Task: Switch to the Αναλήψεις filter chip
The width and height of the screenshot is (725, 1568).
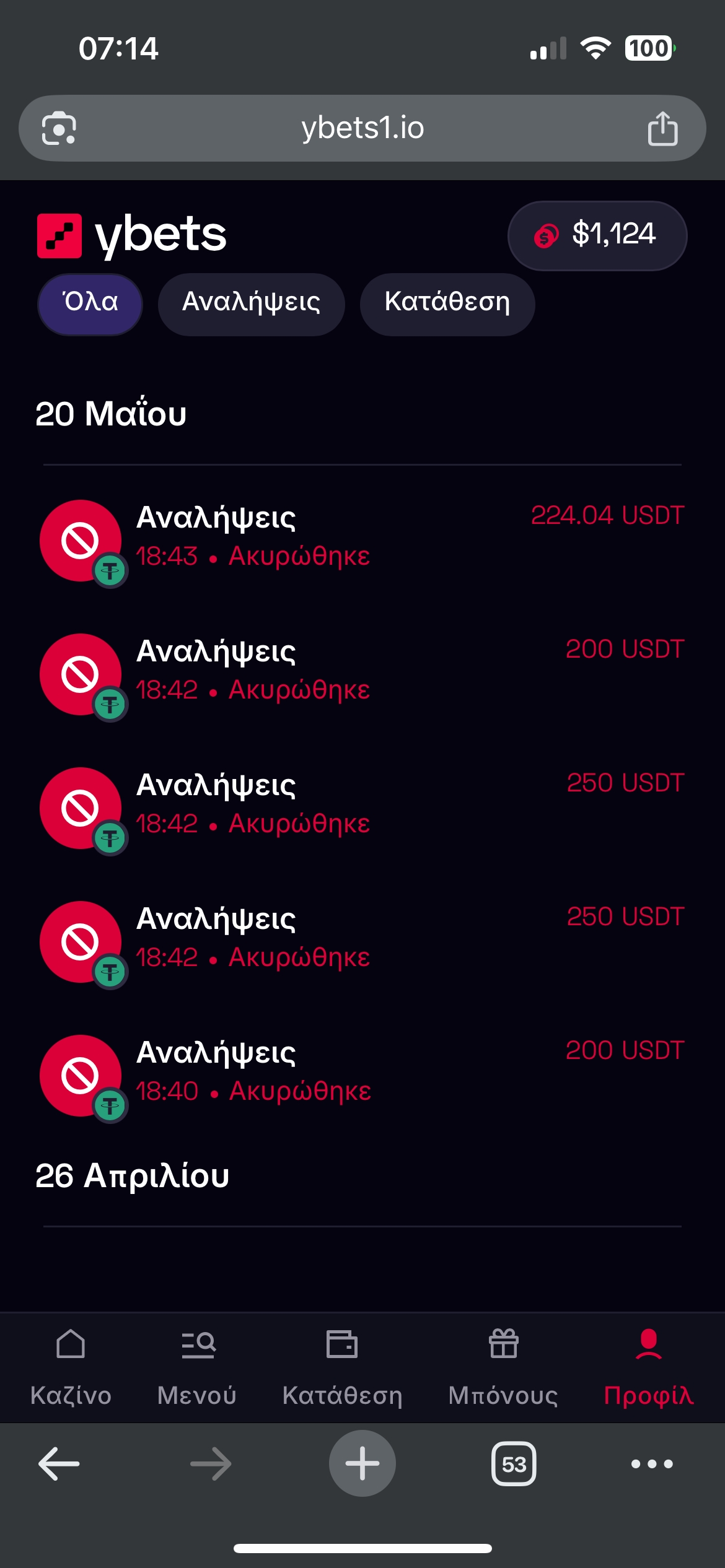Action: (x=251, y=304)
